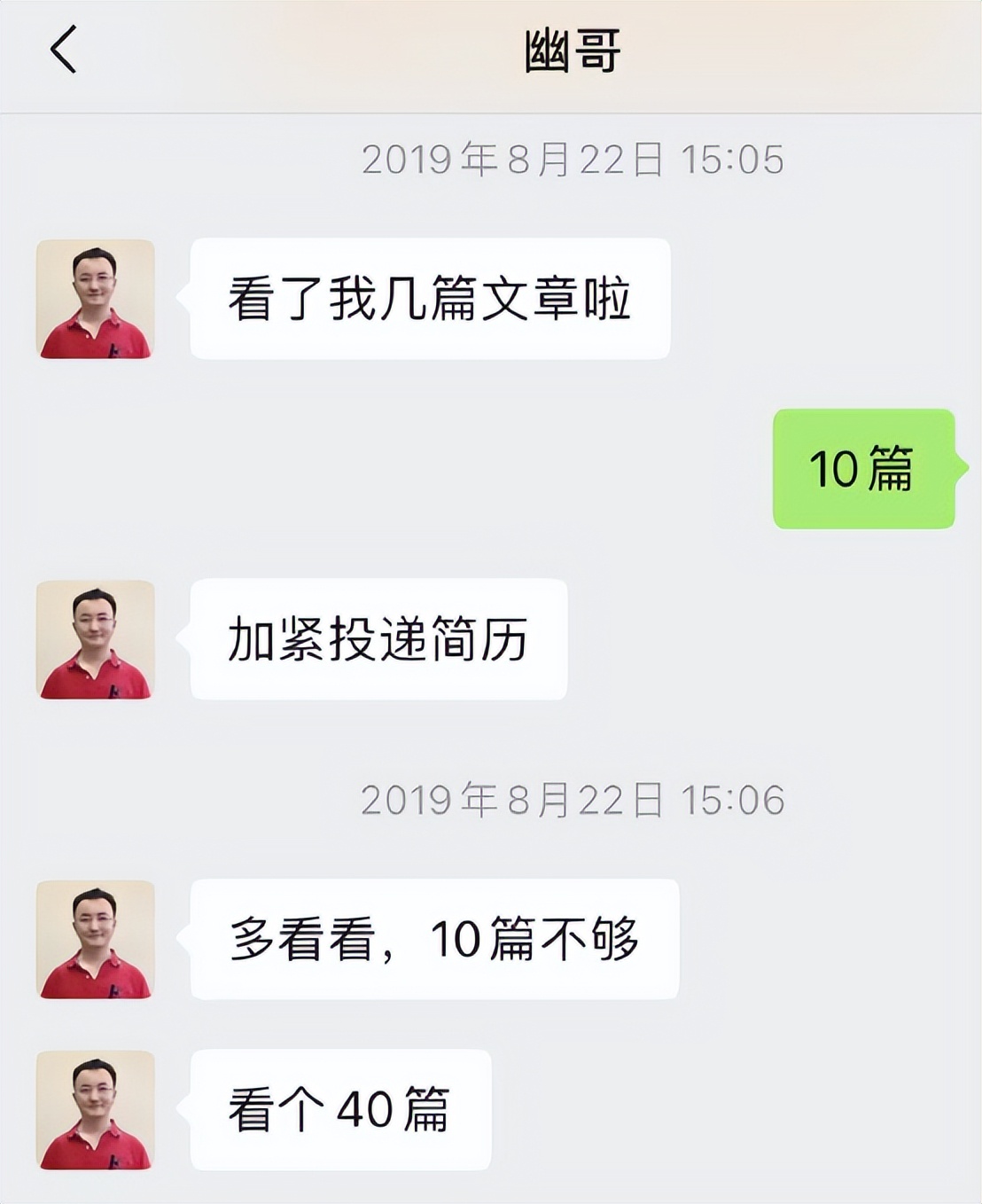Tap the timestamp 2019年8月22日 15:05
Screen dimensions: 982x1204
tap(576, 158)
